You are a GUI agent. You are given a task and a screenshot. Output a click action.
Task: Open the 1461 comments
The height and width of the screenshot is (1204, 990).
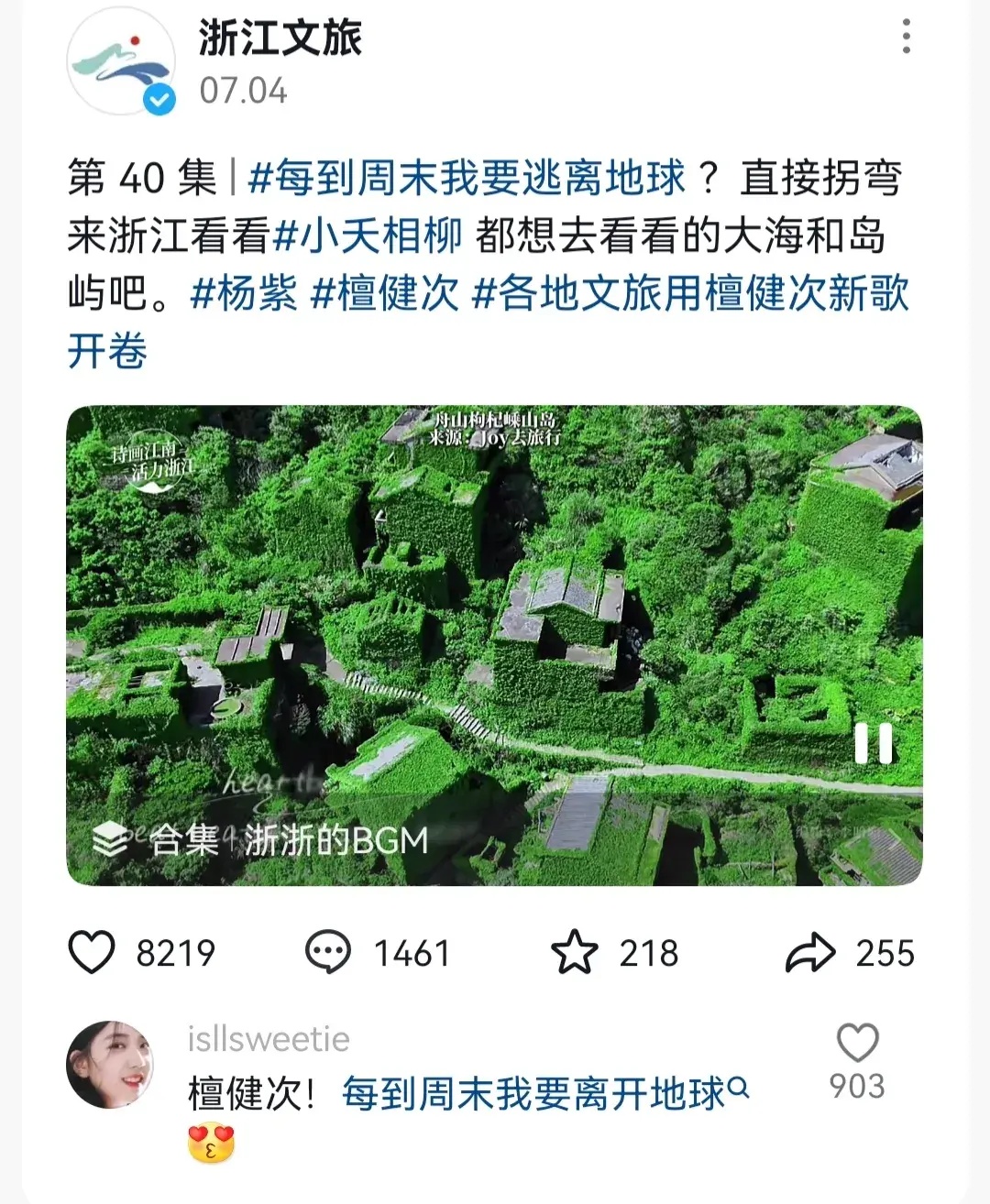[328, 953]
